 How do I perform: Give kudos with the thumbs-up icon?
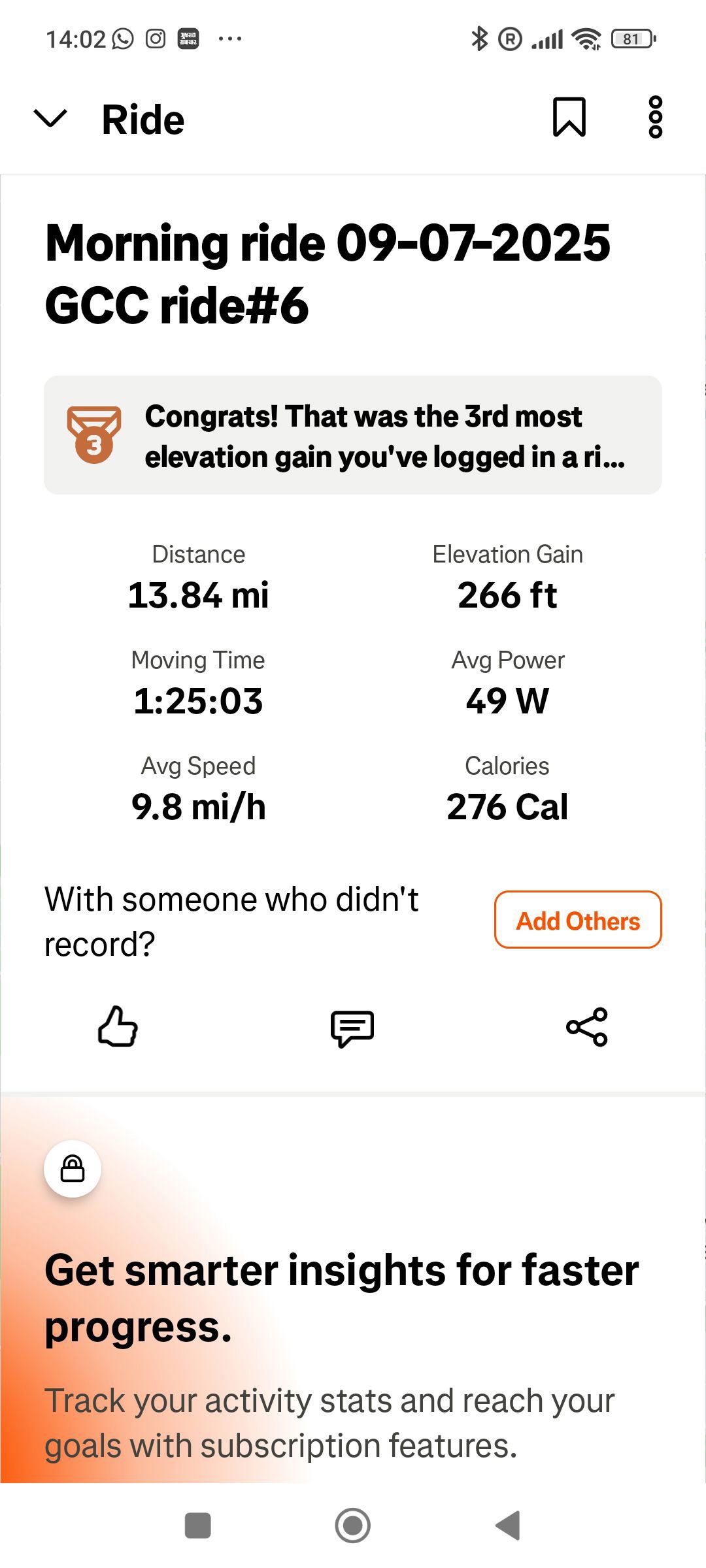[118, 1027]
